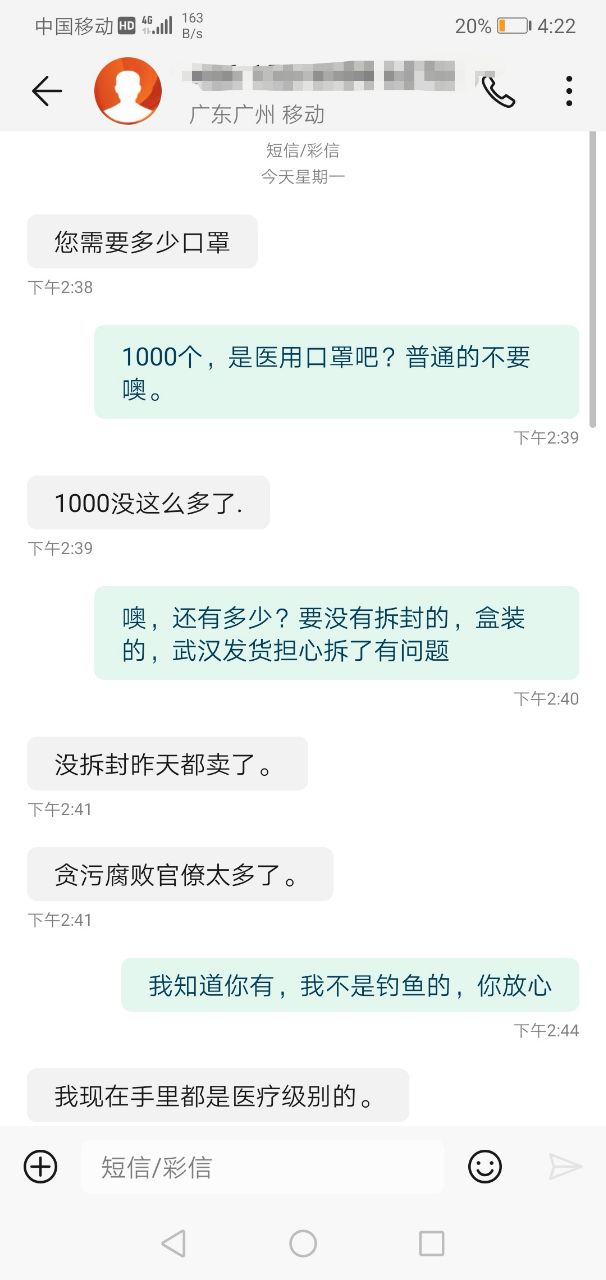Open the emoji smiley picker
The width and height of the screenshot is (606, 1280).
point(485,1166)
